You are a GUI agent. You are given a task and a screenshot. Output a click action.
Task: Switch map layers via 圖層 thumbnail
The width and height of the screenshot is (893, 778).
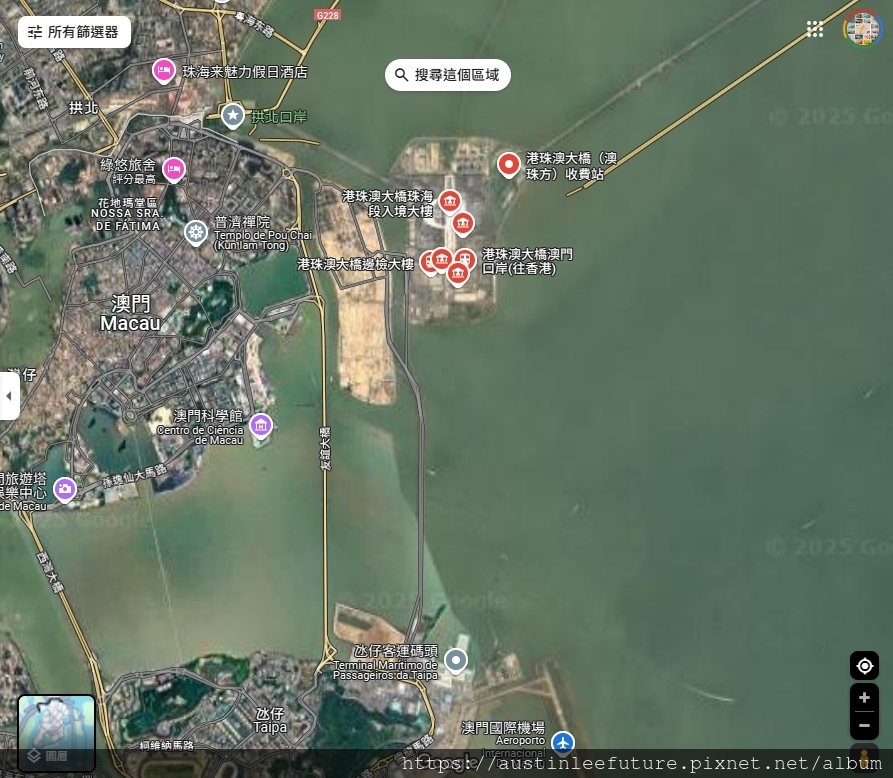(x=57, y=733)
